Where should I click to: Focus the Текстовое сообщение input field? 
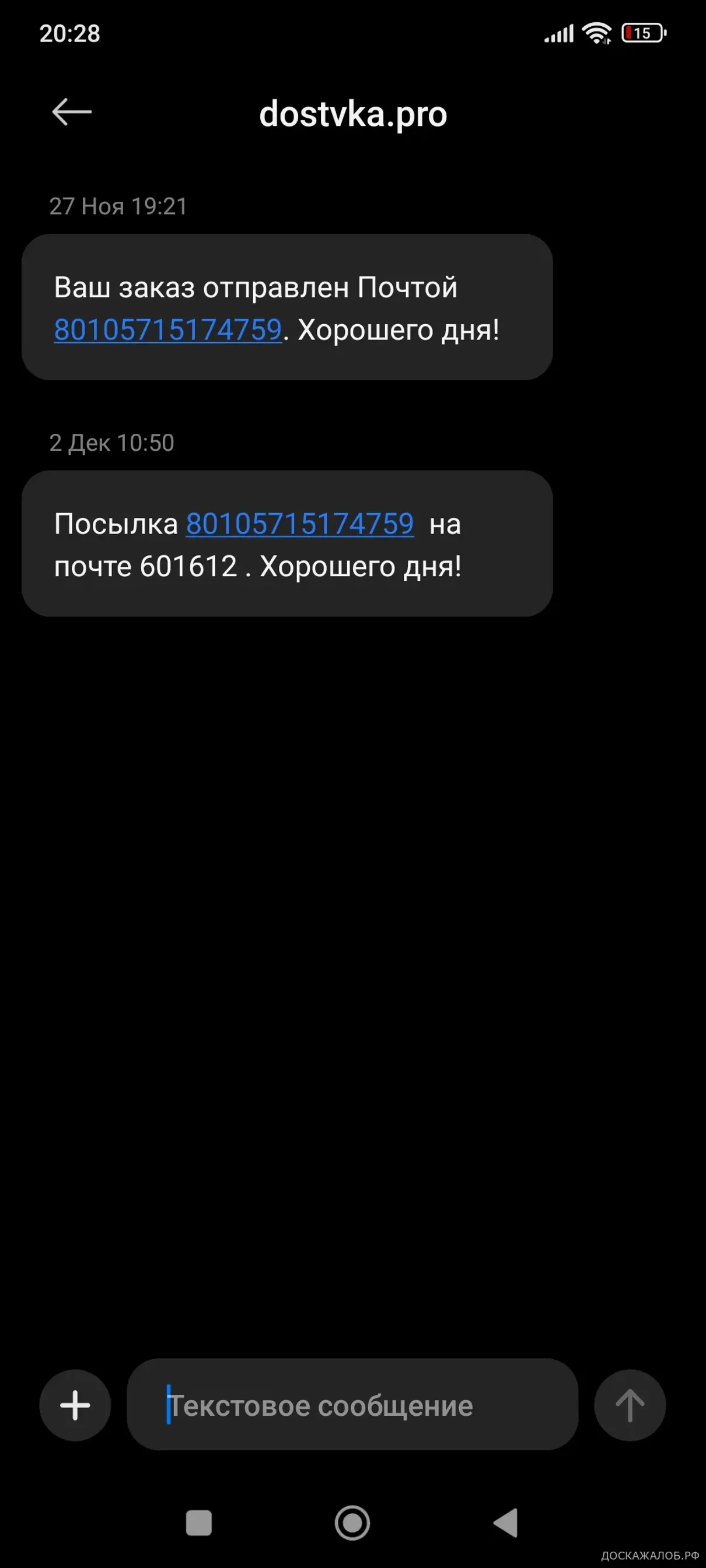(352, 1405)
